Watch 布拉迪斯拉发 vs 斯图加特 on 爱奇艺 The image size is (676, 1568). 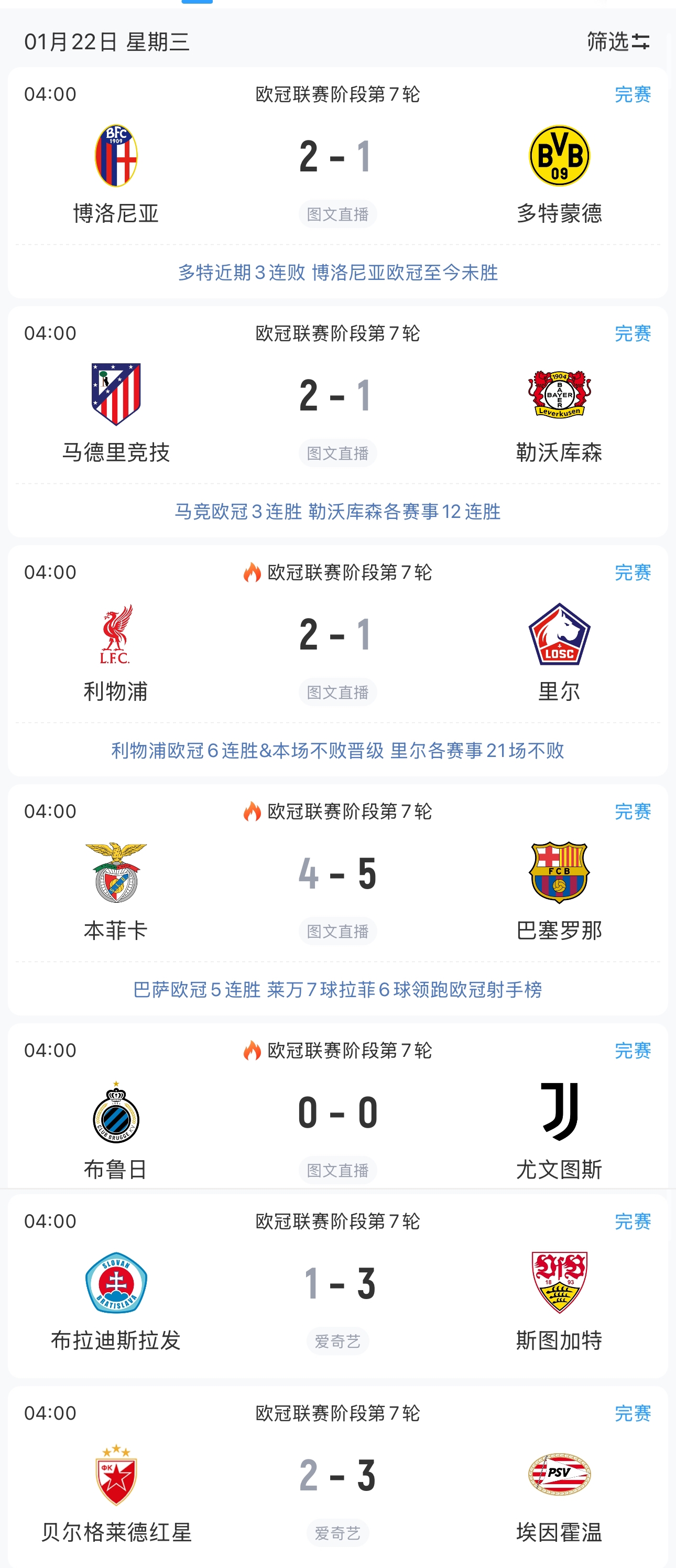pyautogui.click(x=337, y=1341)
